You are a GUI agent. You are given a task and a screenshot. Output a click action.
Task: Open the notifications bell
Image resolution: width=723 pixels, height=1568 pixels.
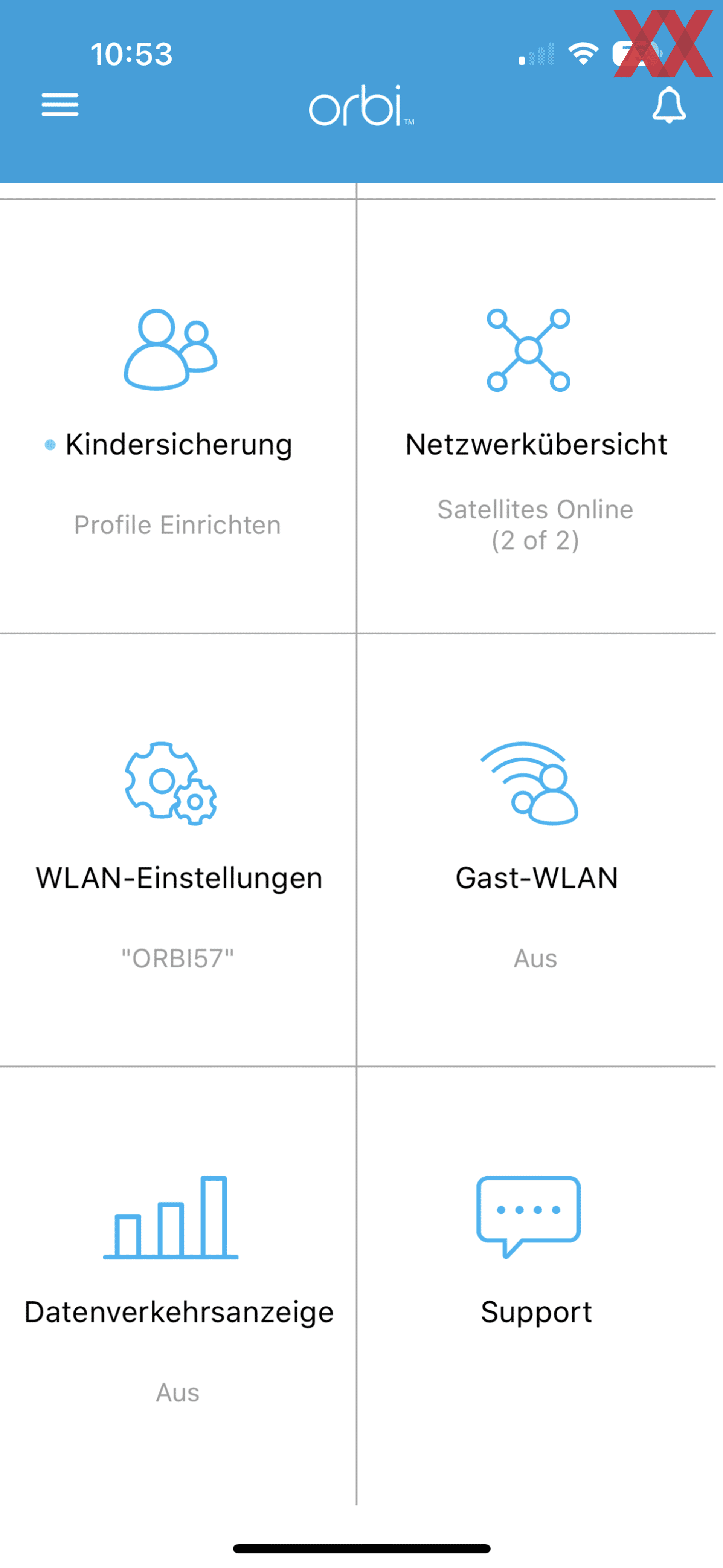point(669,105)
